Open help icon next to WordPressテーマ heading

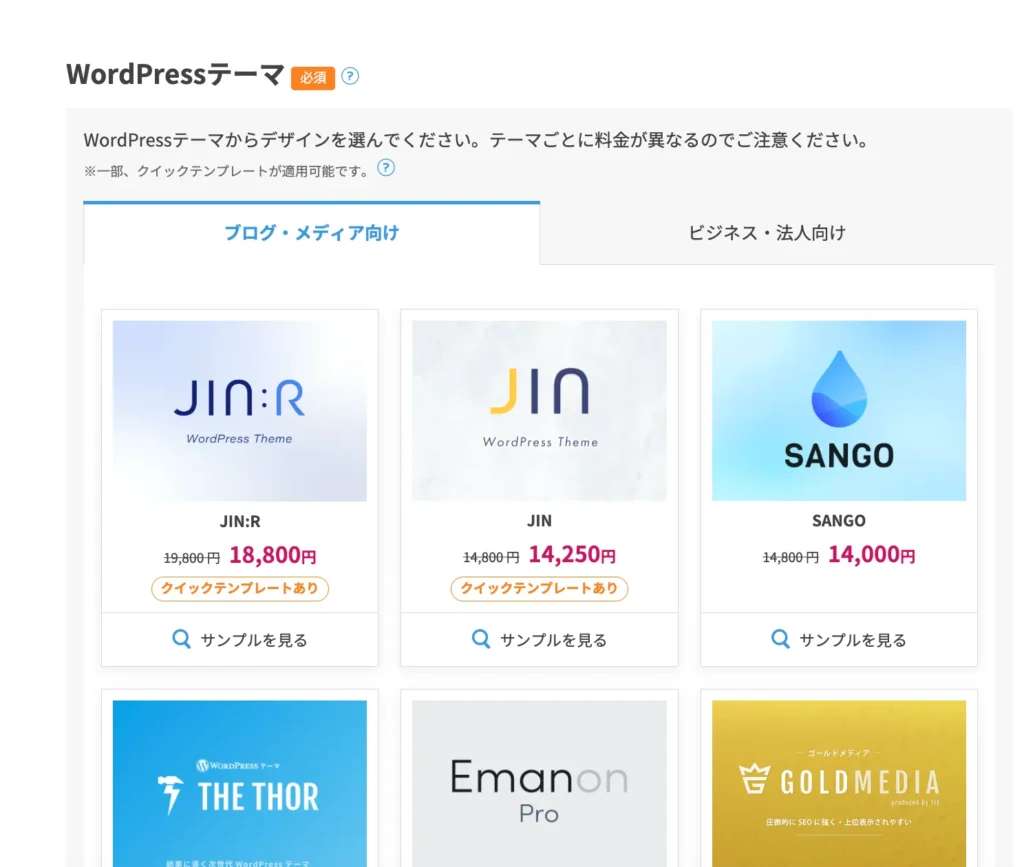[350, 76]
